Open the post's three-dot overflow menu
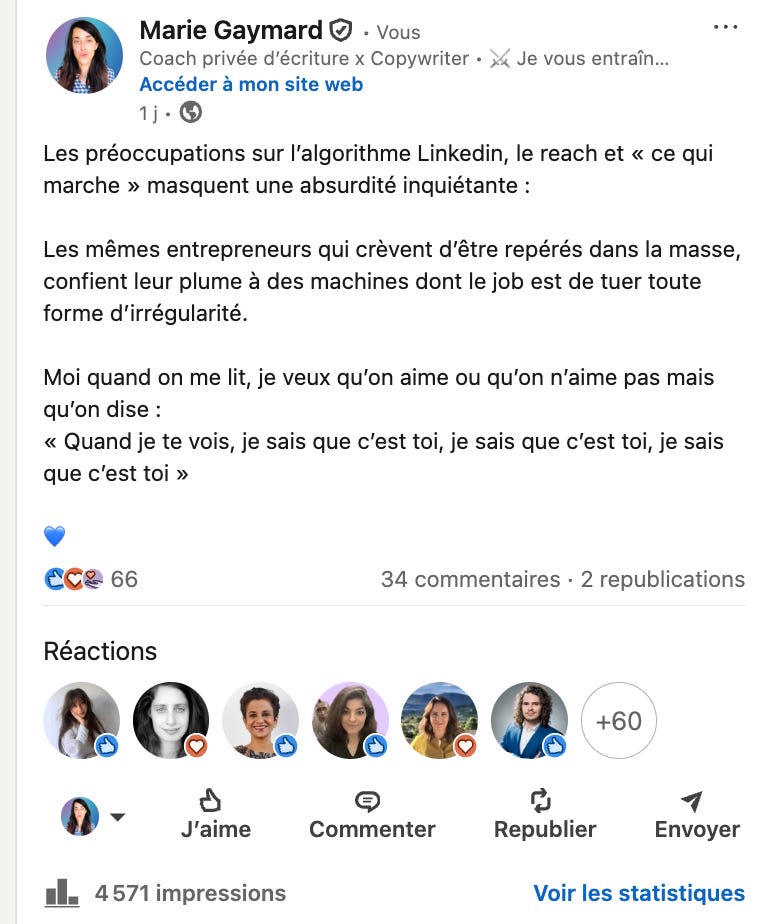Screen dimensions: 770x924 pyautogui.click(x=725, y=27)
